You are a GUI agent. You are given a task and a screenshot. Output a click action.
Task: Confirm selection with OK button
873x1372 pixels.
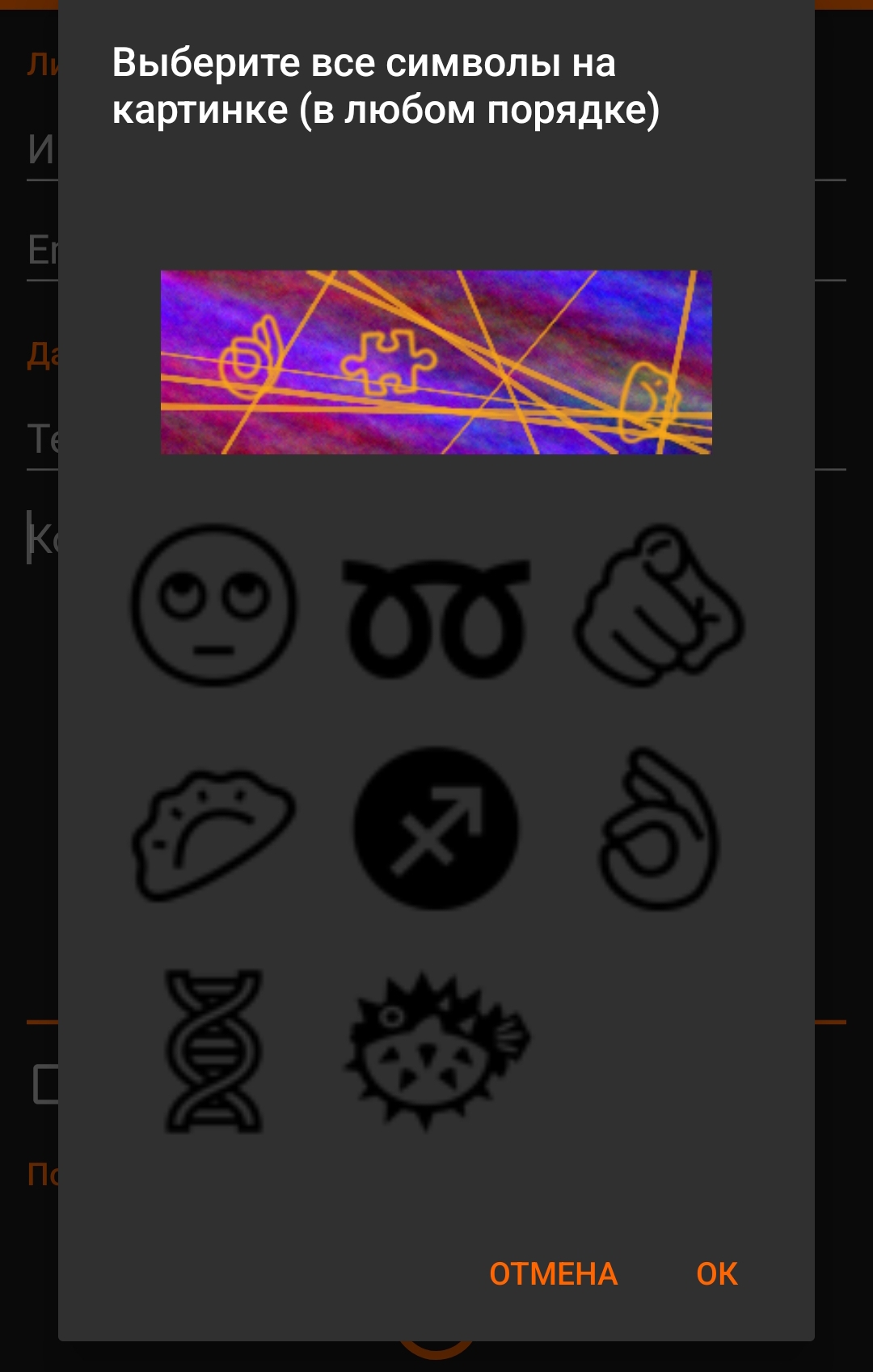[x=716, y=1274]
